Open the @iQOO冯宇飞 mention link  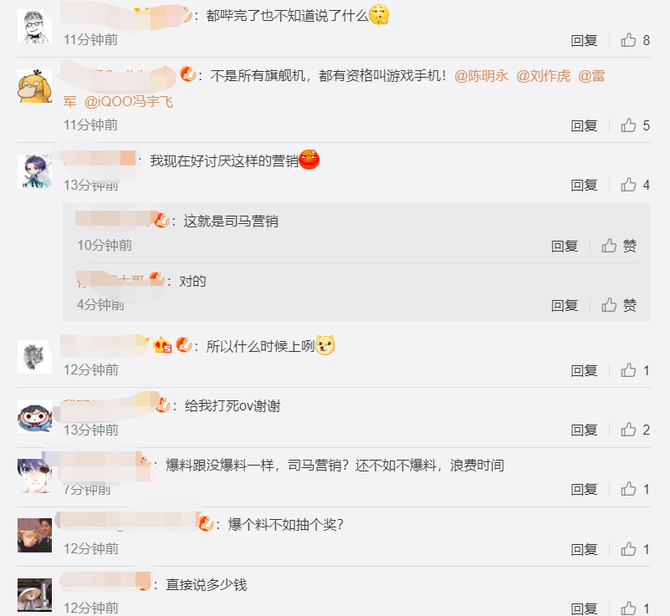(x=129, y=102)
